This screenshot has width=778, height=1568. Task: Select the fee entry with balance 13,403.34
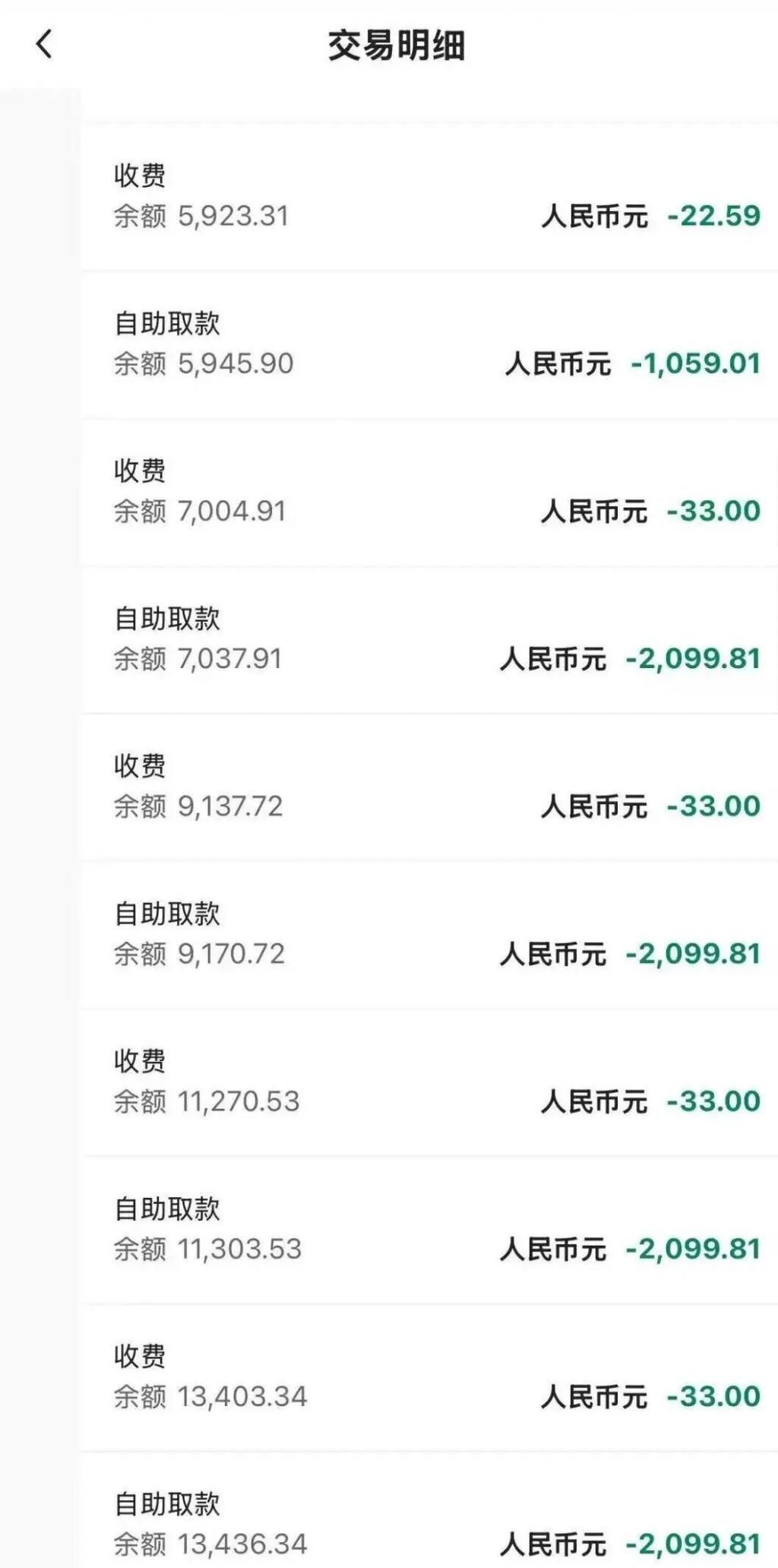pos(429,1376)
